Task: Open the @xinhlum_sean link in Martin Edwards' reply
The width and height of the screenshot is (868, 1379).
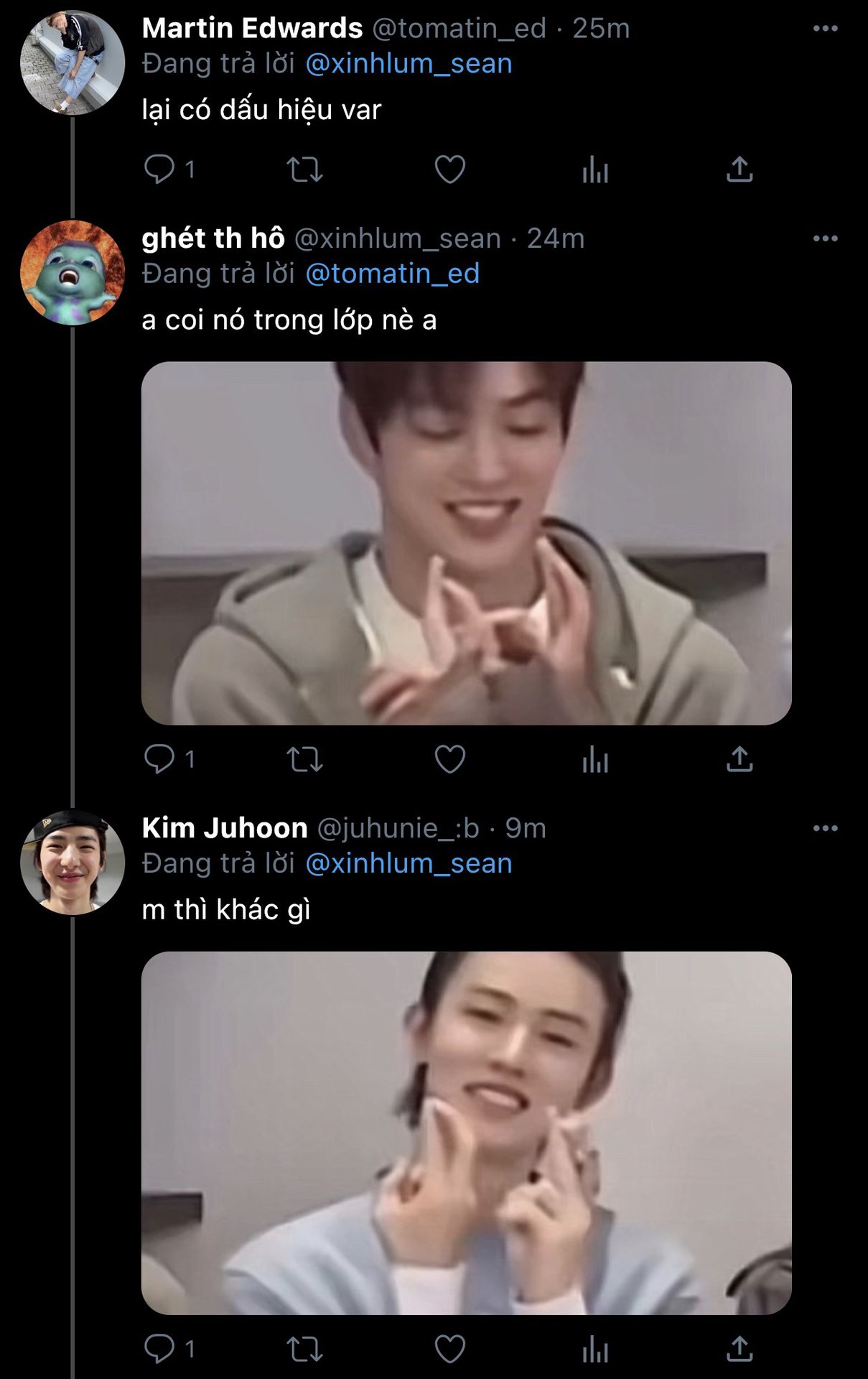Action: click(409, 64)
